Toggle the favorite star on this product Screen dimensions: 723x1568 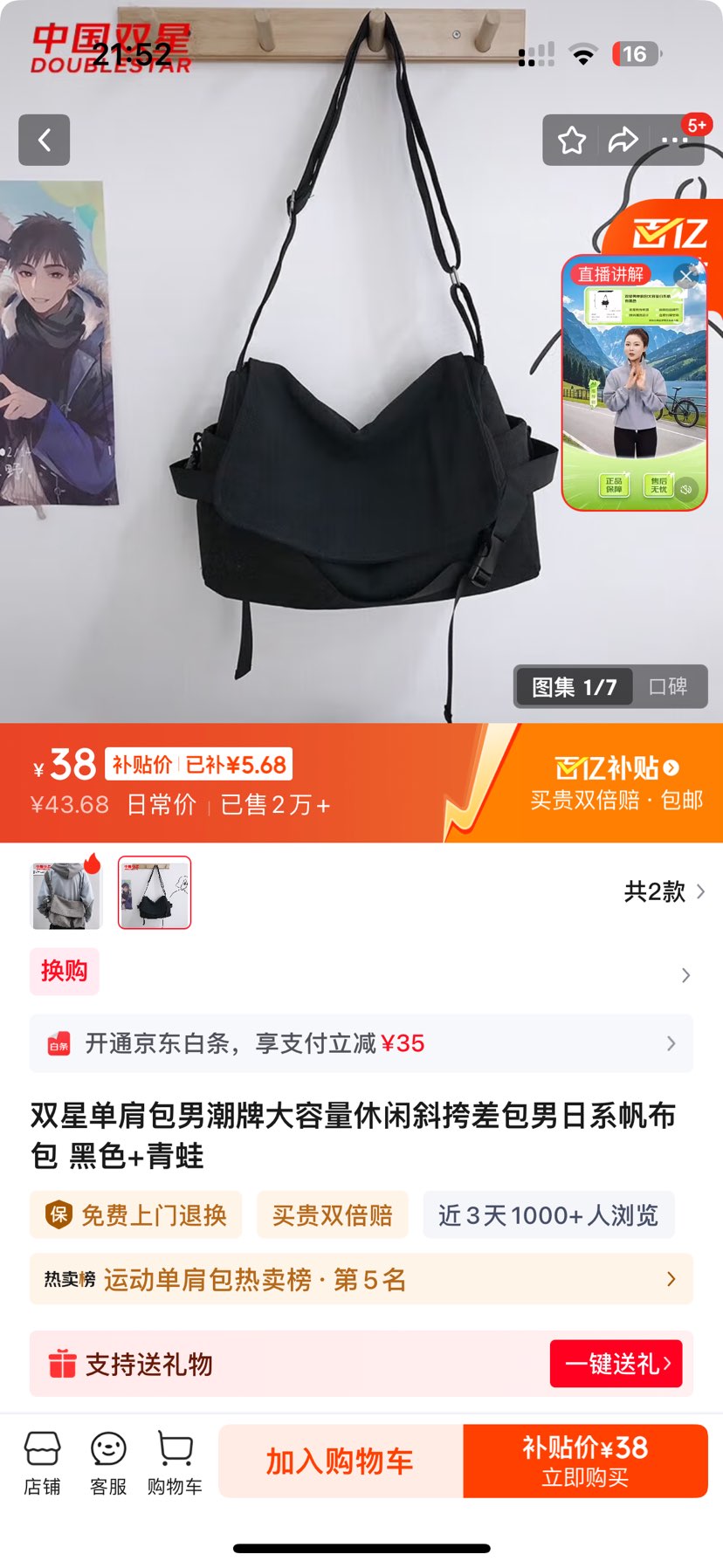(x=572, y=138)
